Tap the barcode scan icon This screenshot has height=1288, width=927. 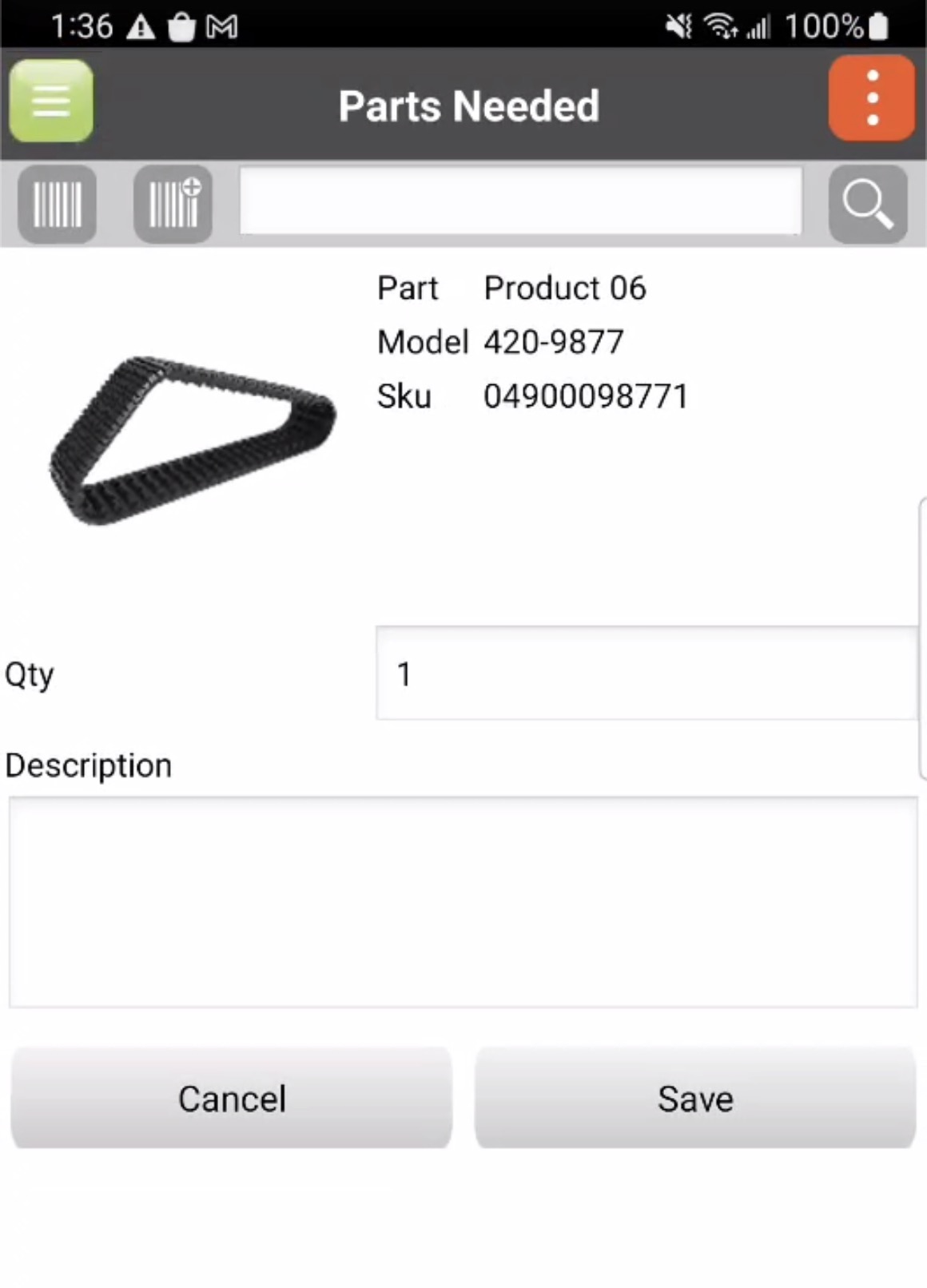pos(57,205)
